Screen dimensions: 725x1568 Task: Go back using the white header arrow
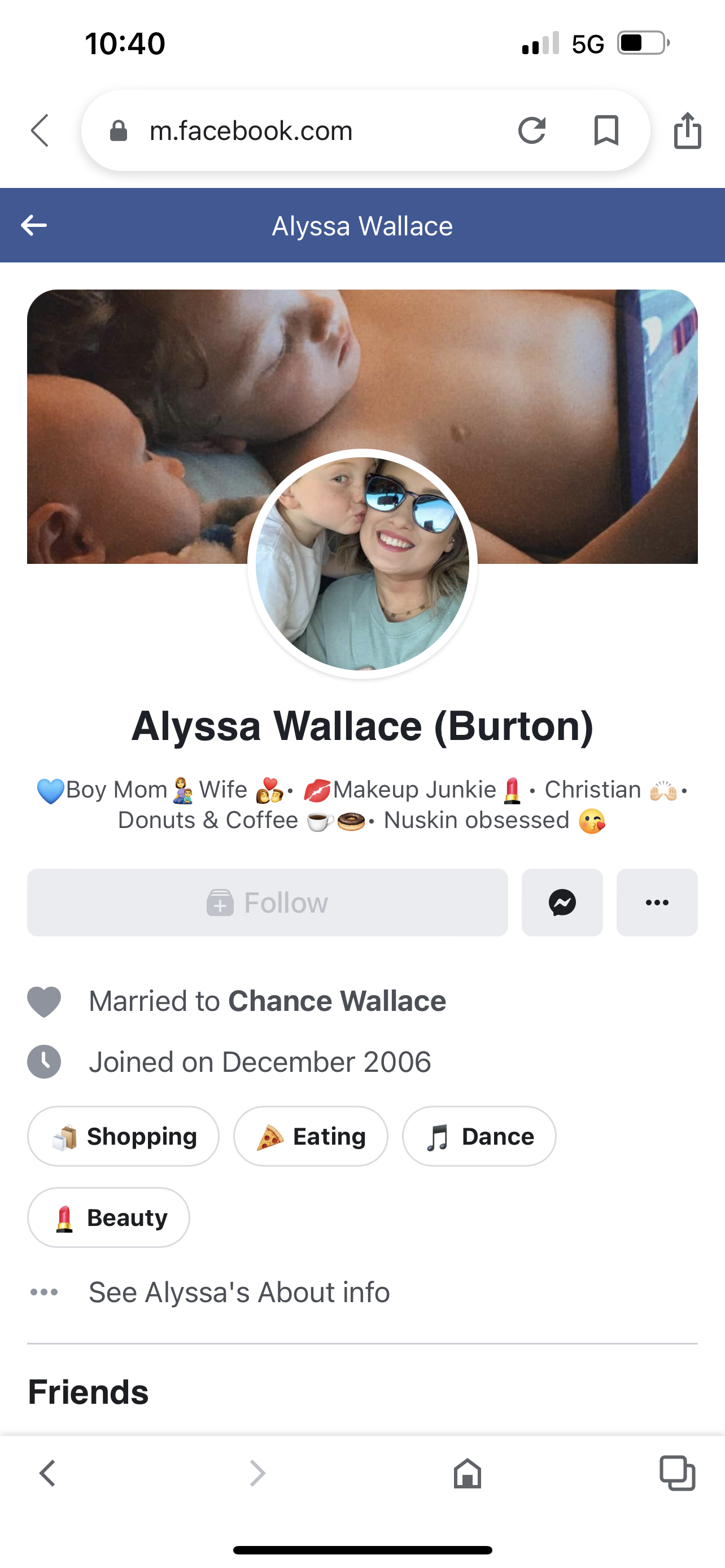34,225
